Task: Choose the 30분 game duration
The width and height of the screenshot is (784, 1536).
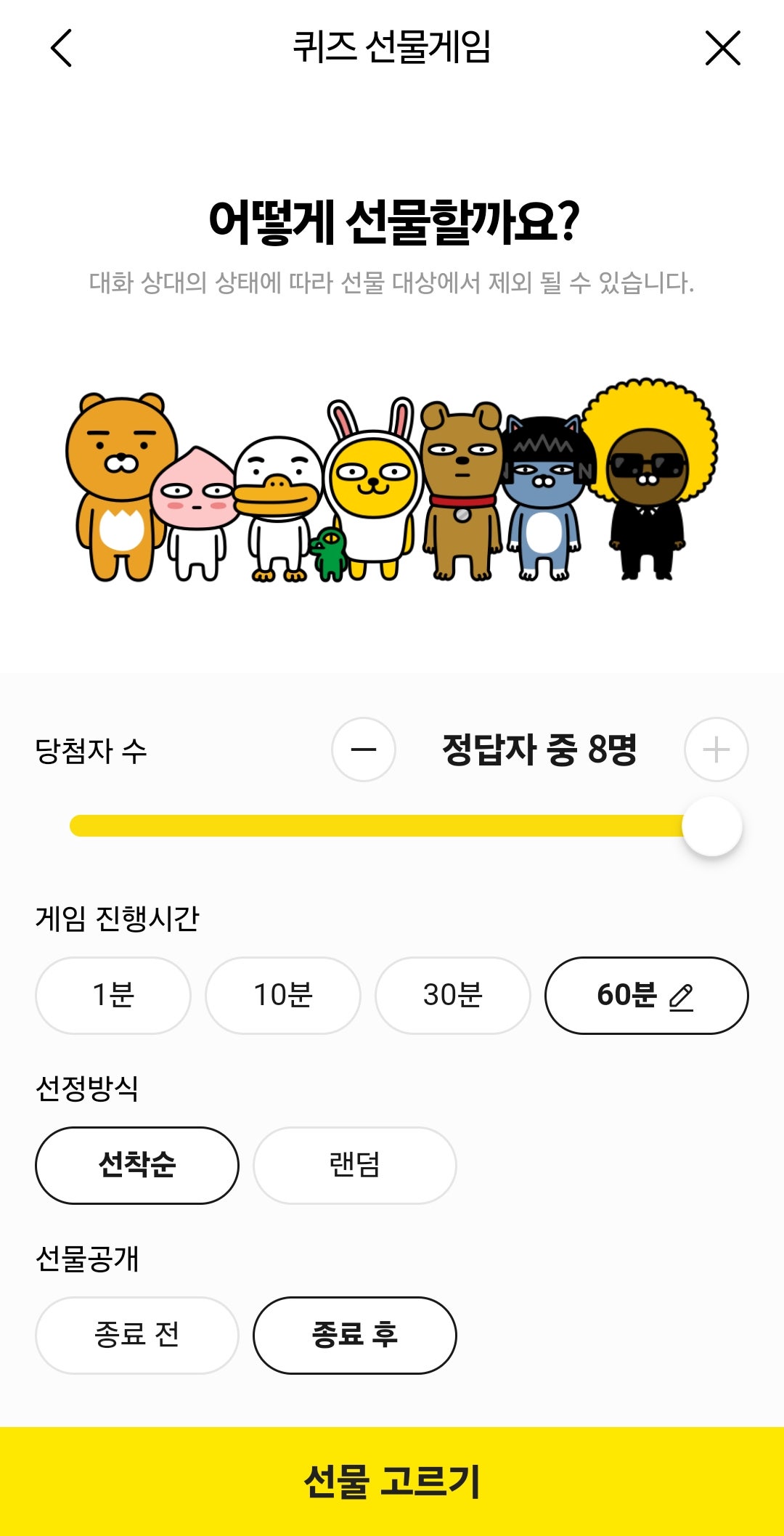Action: [x=453, y=995]
